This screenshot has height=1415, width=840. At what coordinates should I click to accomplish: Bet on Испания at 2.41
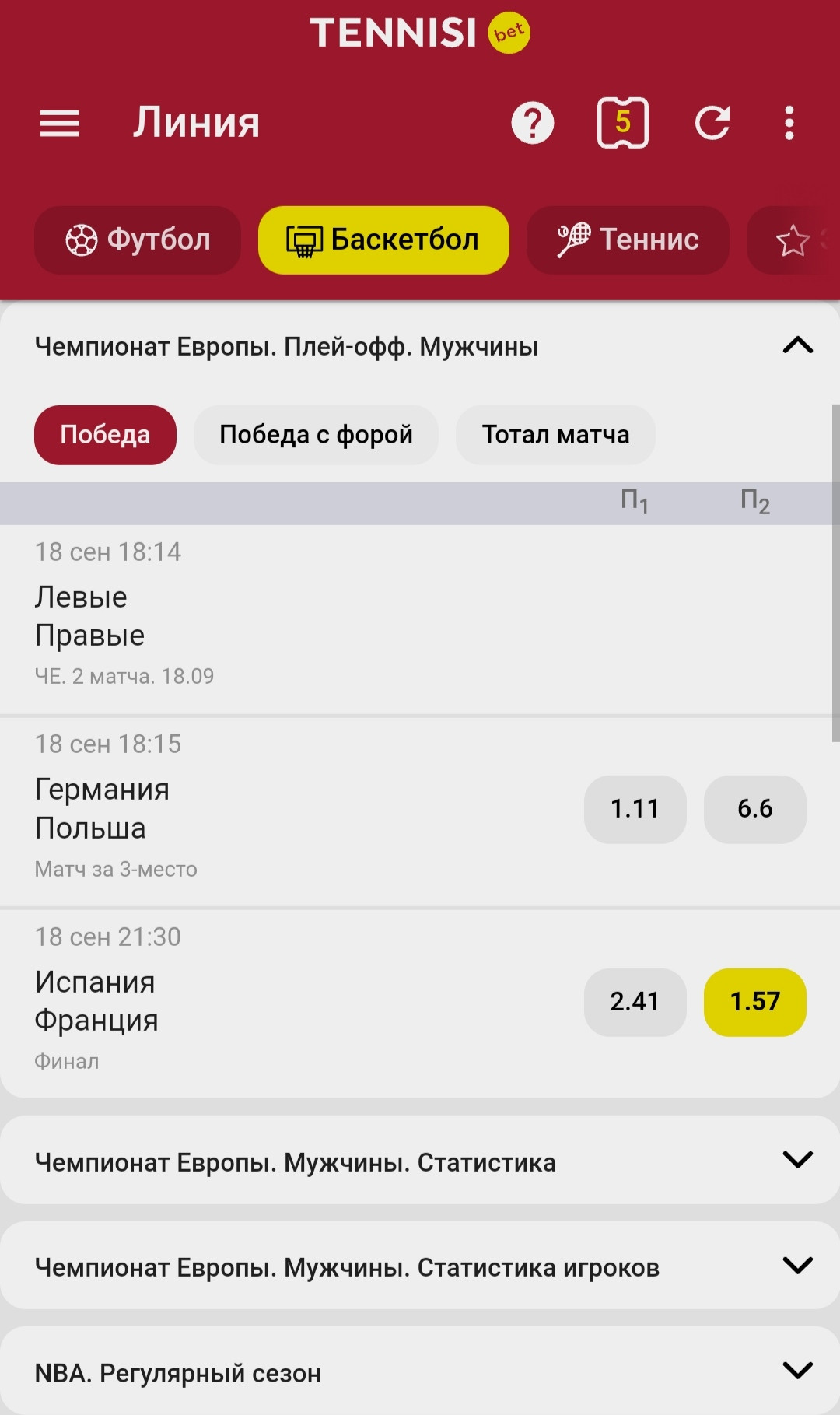point(635,1002)
